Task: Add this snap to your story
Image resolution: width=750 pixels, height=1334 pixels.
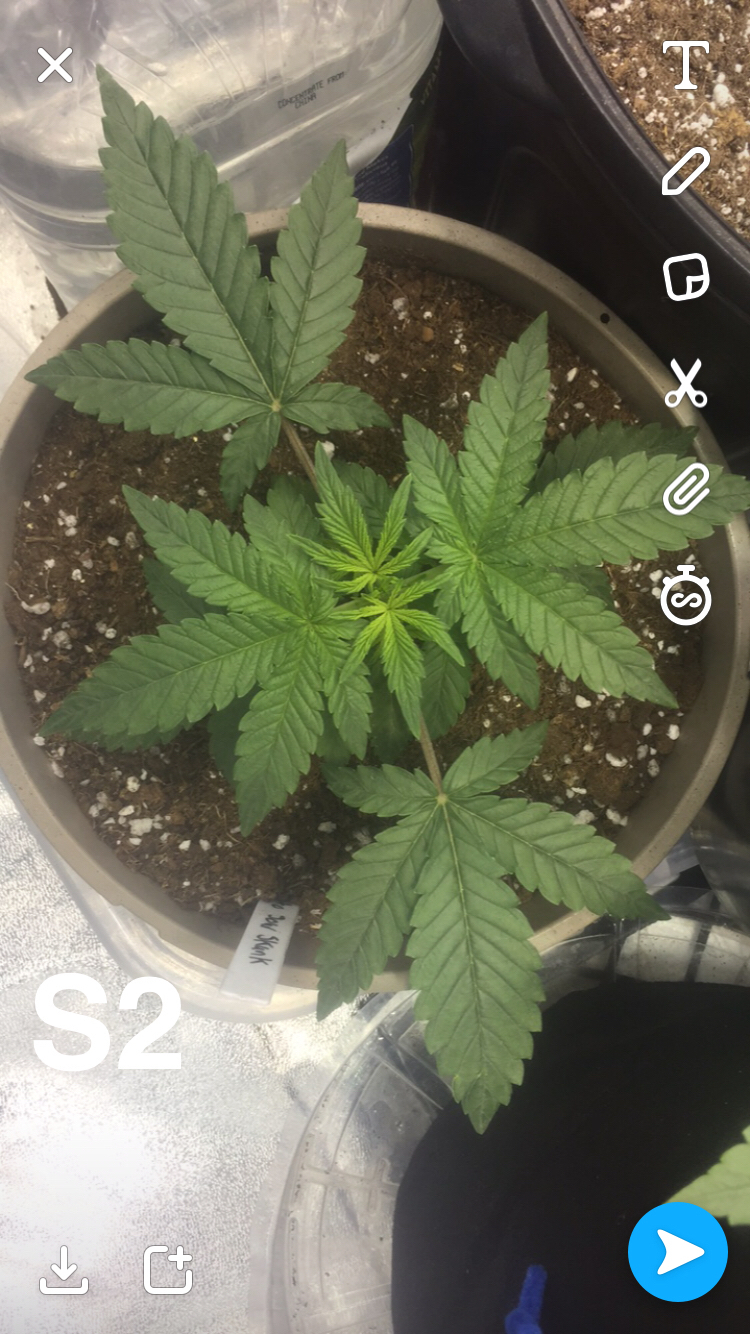Action: pos(168,1269)
